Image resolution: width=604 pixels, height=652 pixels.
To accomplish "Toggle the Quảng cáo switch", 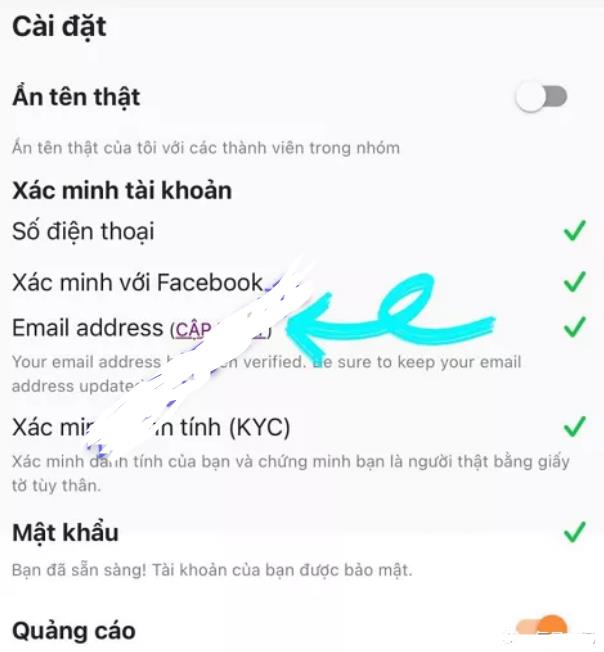I will [x=541, y=629].
